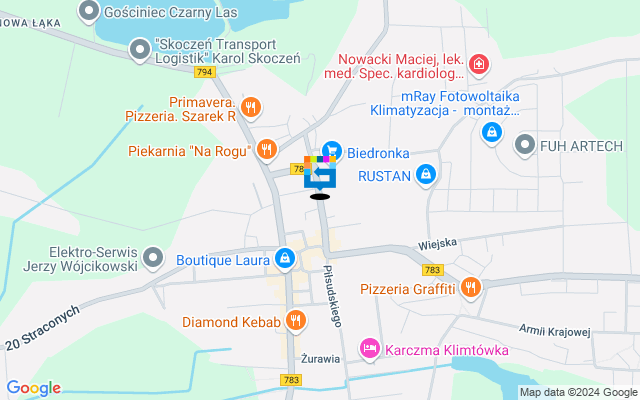Open Elektro-Serwis Jerzy Wójcikowski pin

click(152, 261)
